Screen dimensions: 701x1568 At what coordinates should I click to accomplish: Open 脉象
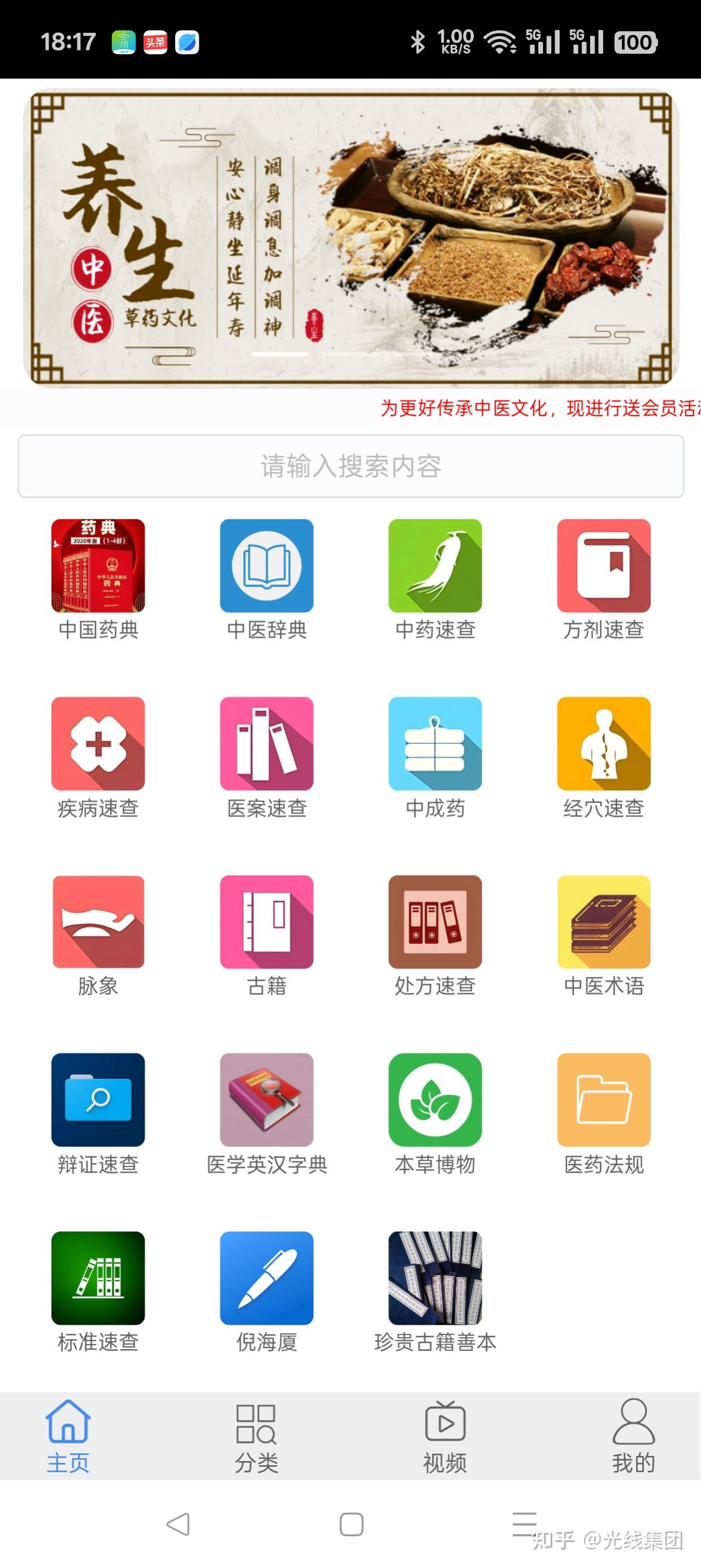tap(98, 922)
